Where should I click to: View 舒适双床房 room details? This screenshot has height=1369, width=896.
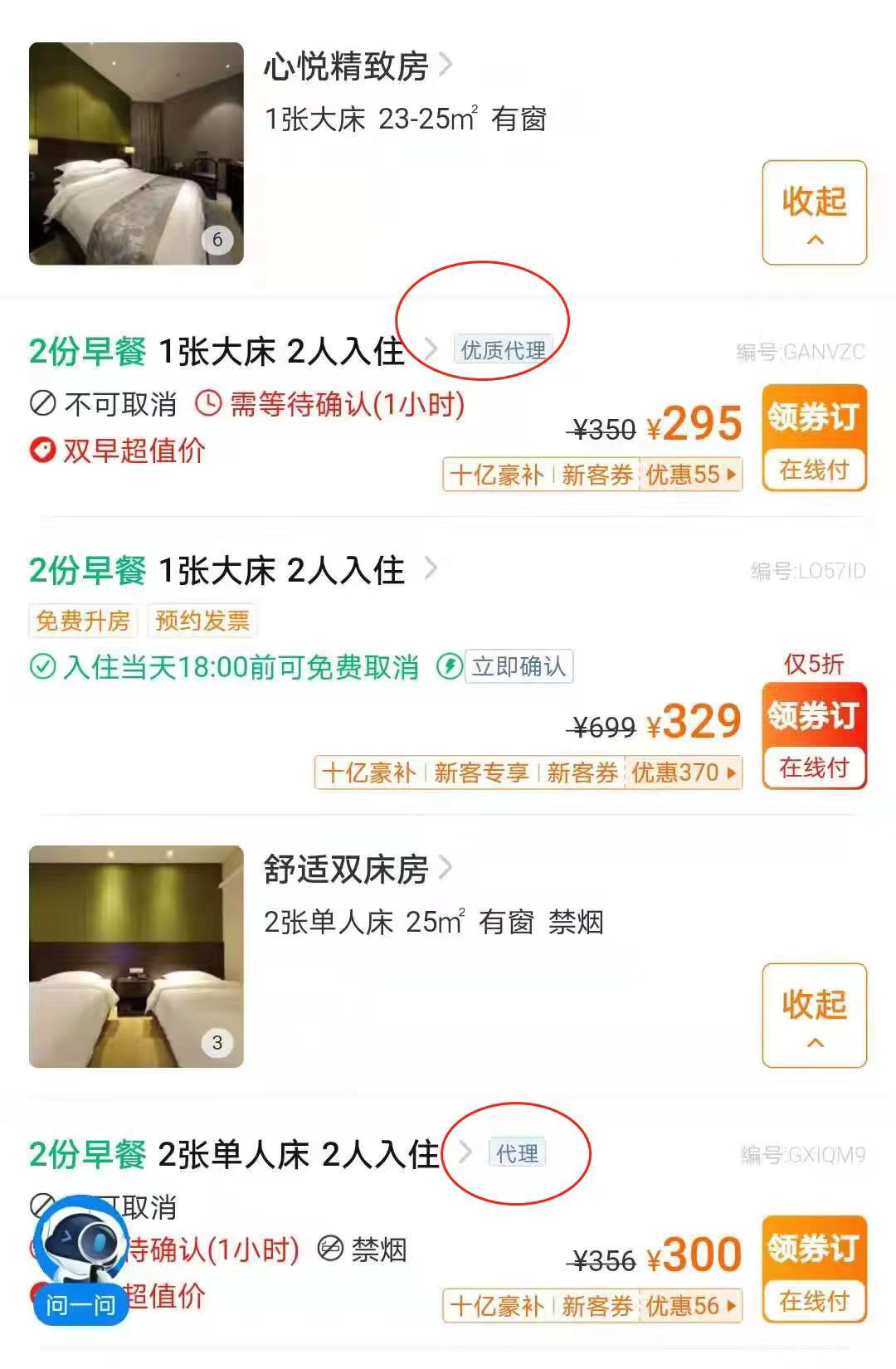(x=357, y=870)
